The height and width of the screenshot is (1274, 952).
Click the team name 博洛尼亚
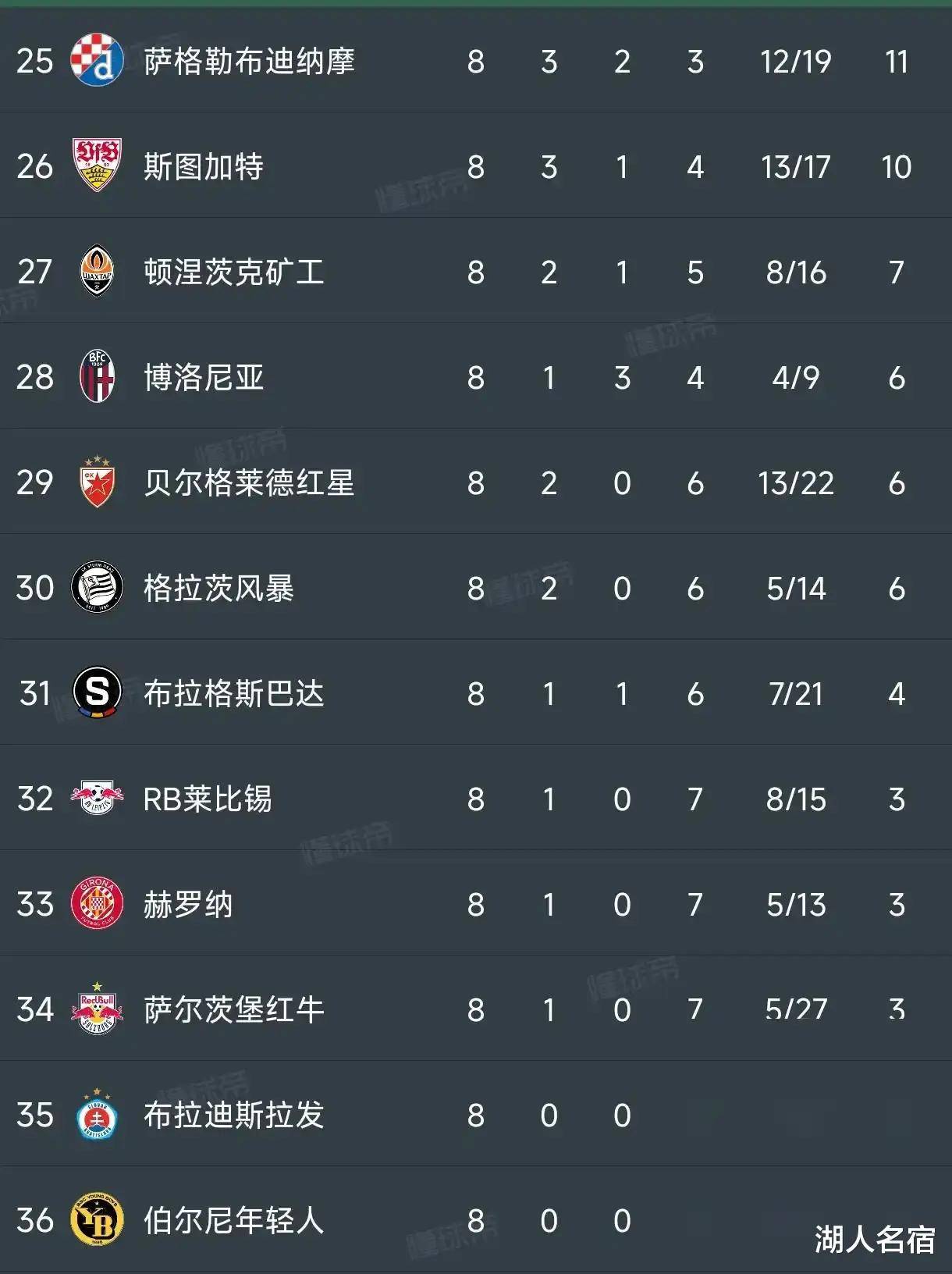207,378
